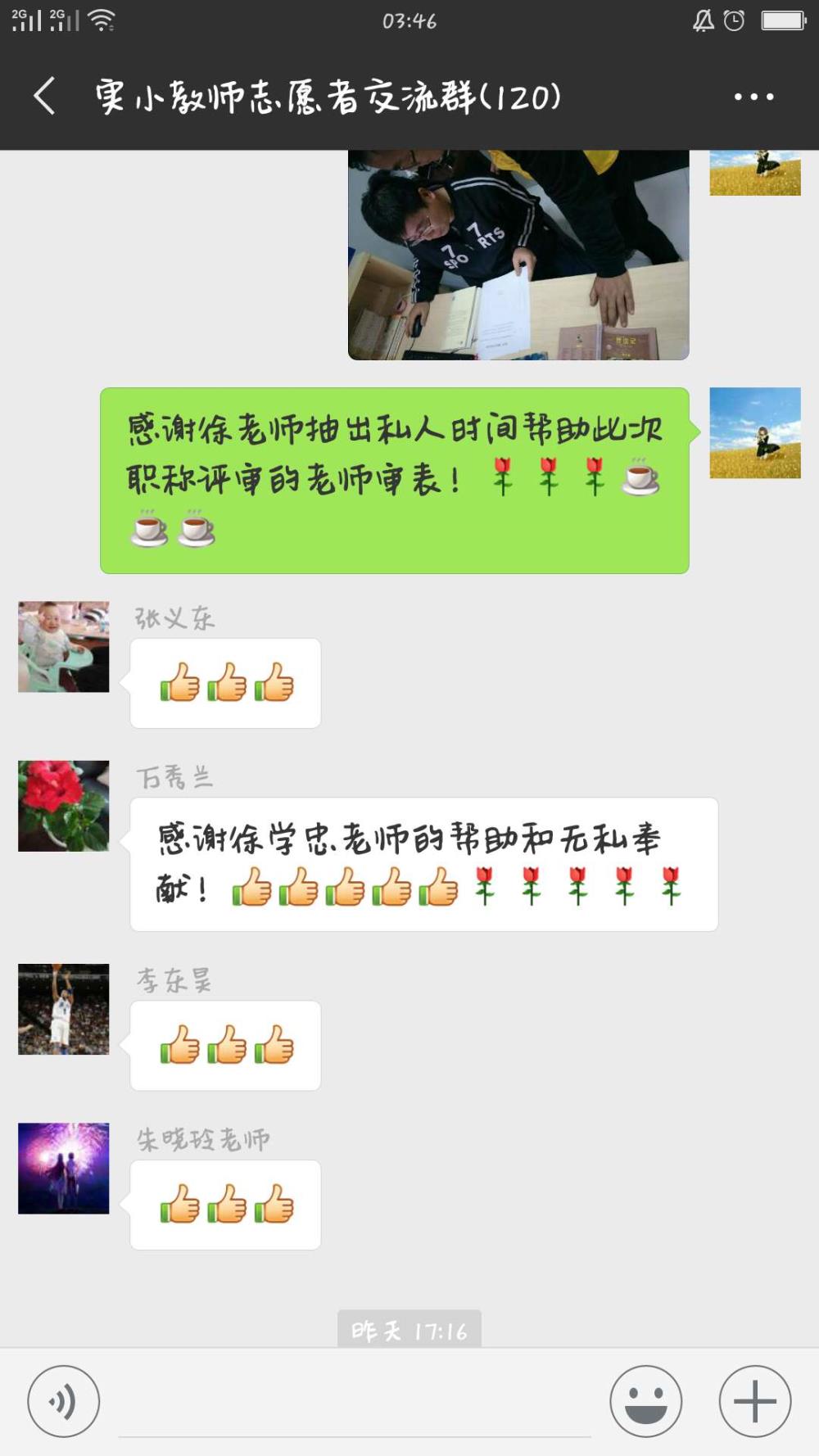Open own avatar beside the green message
The width and height of the screenshot is (819, 1456).
(x=755, y=433)
